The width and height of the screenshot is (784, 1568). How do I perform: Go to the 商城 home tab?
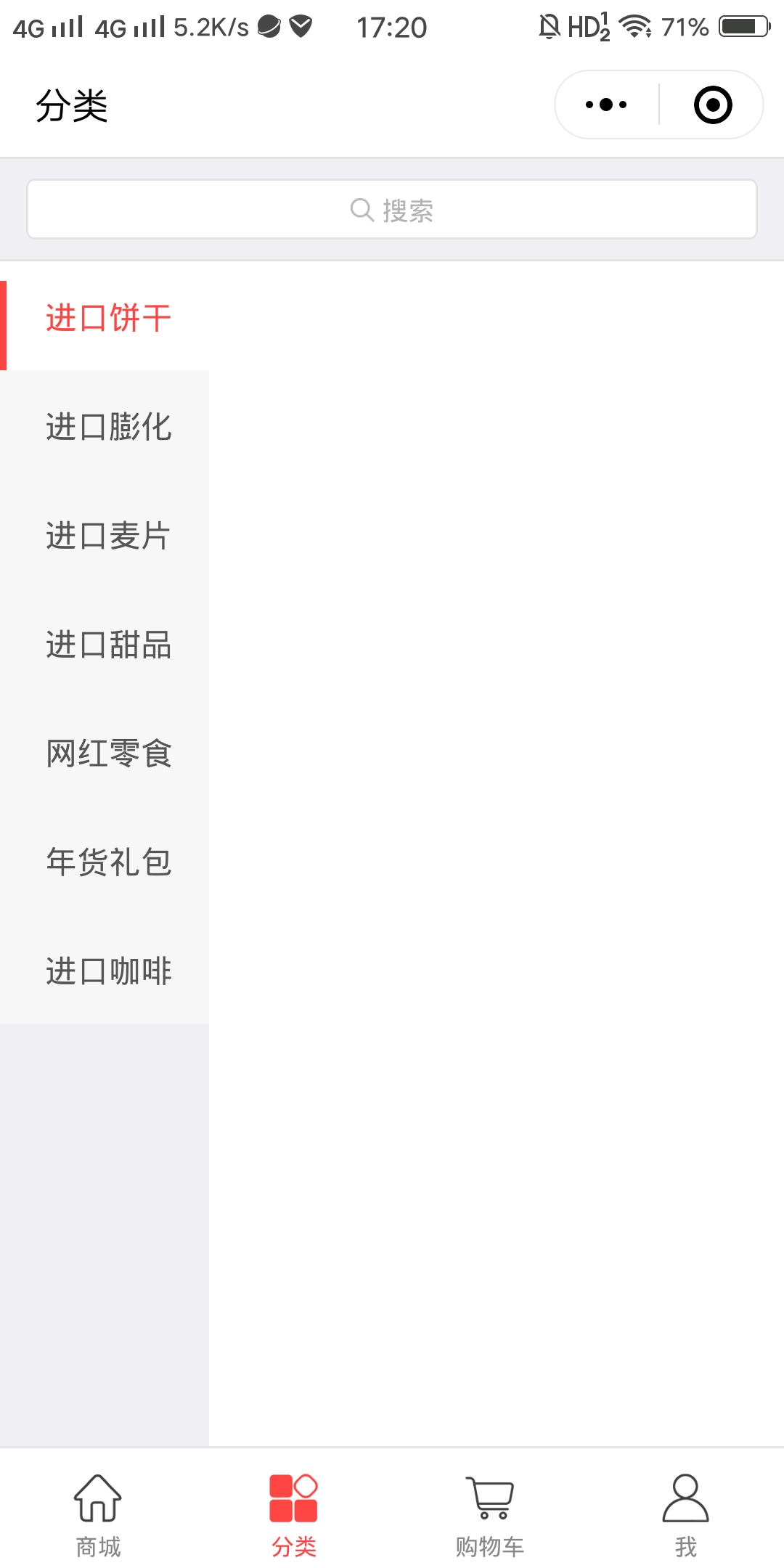[98, 1514]
